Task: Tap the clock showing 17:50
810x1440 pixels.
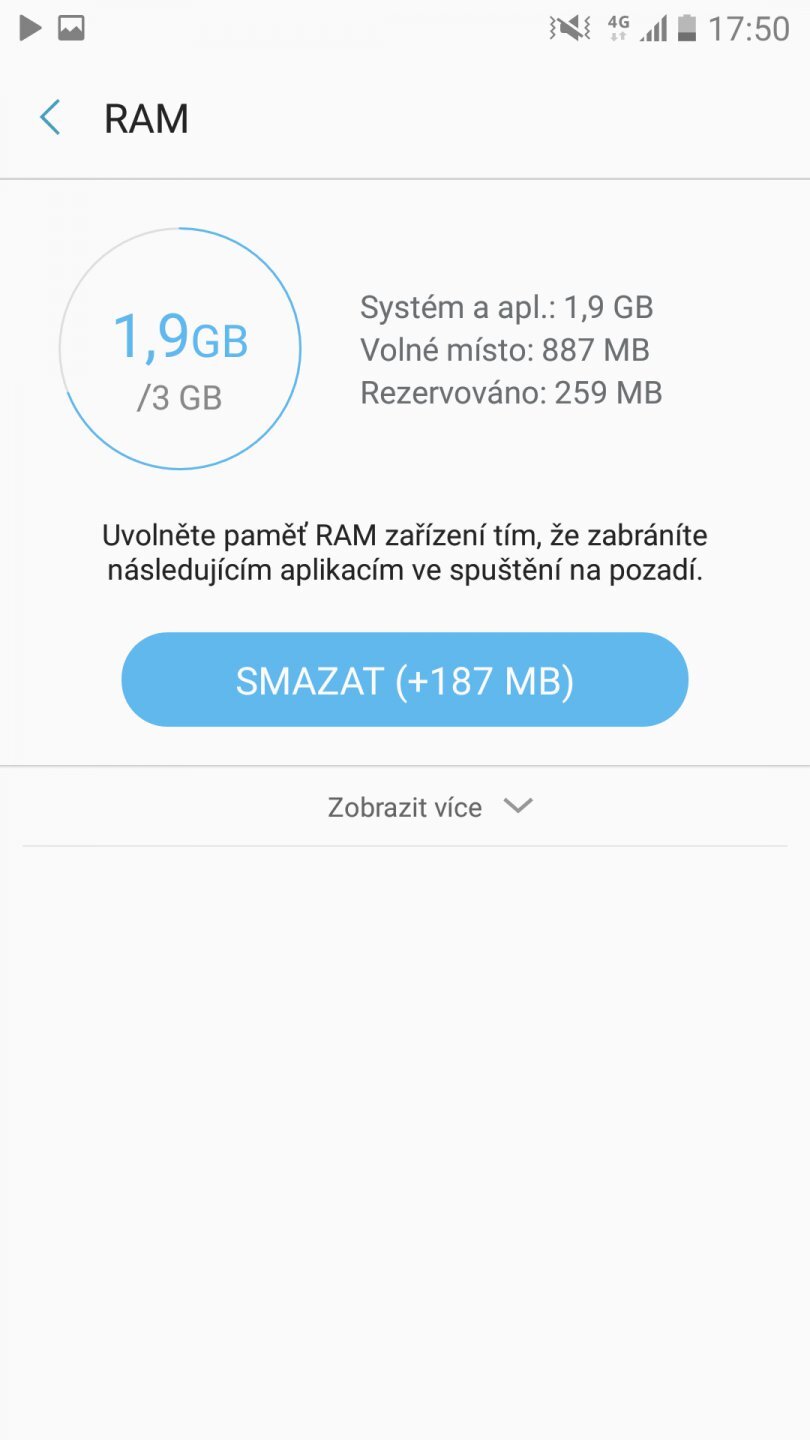Action: pyautogui.click(x=749, y=28)
